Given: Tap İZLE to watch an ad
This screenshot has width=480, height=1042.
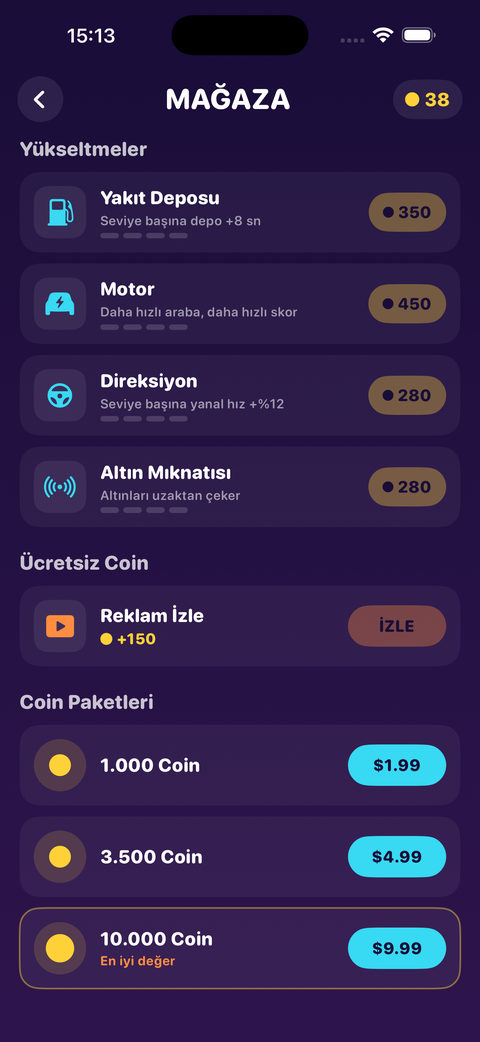Looking at the screenshot, I should coord(397,626).
